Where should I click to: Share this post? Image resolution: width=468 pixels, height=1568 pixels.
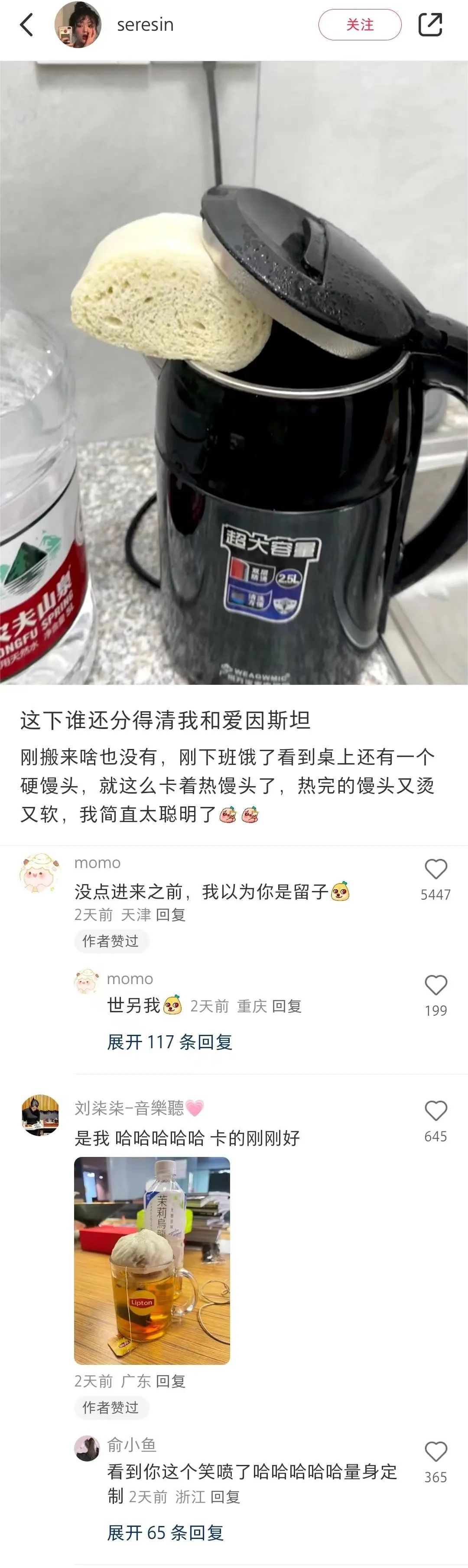point(430,25)
